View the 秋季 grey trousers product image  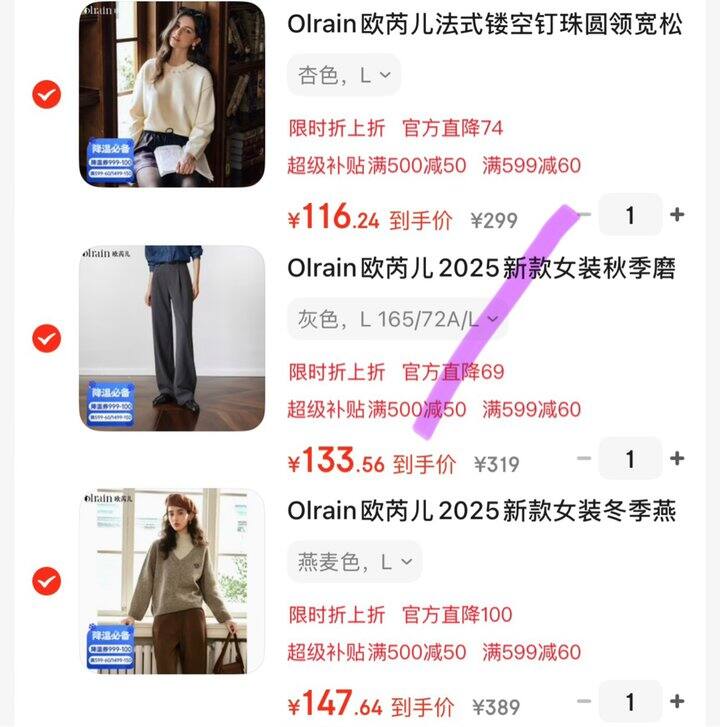pyautogui.click(x=172, y=338)
